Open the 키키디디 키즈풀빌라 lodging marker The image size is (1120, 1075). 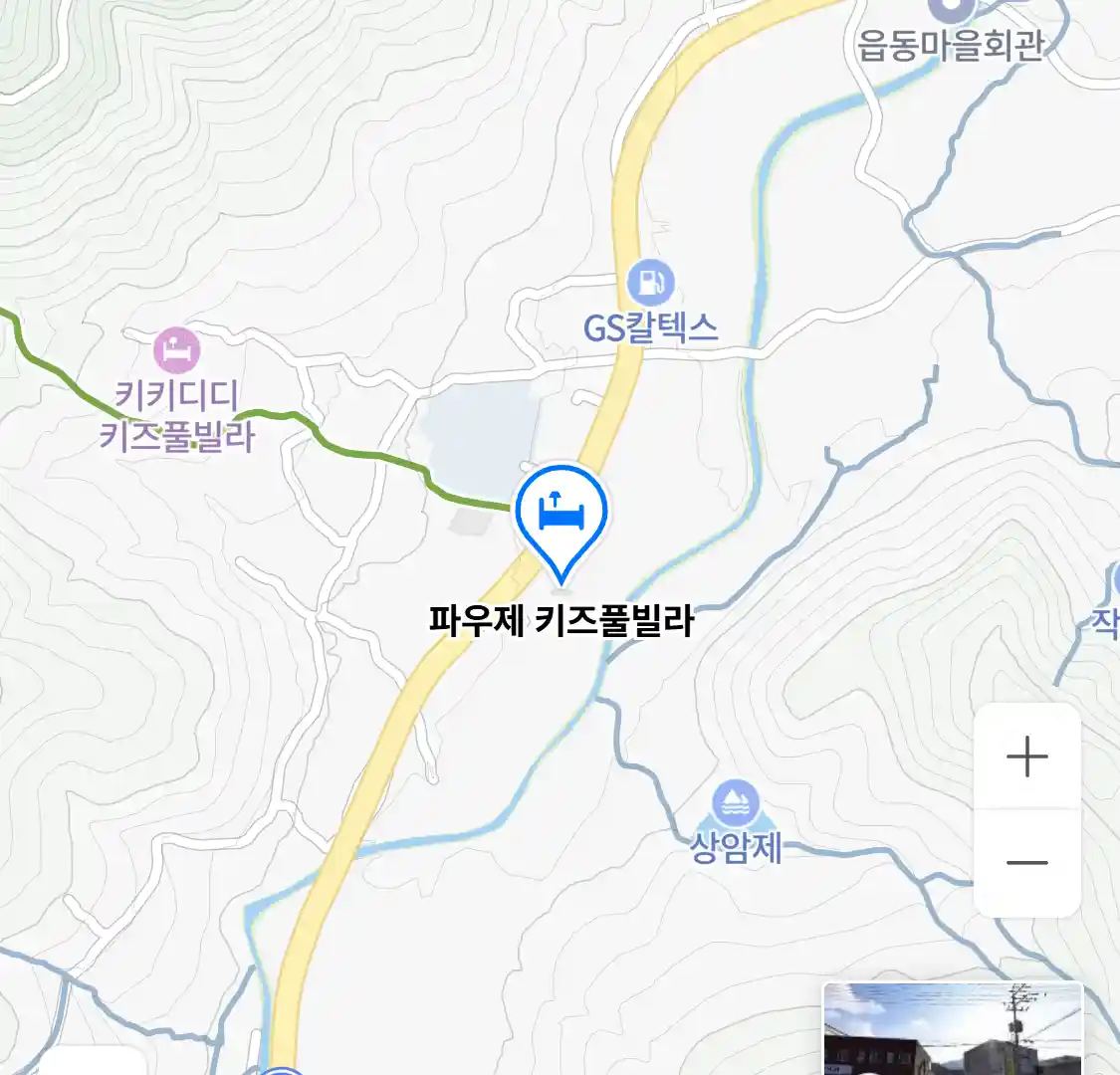[177, 350]
